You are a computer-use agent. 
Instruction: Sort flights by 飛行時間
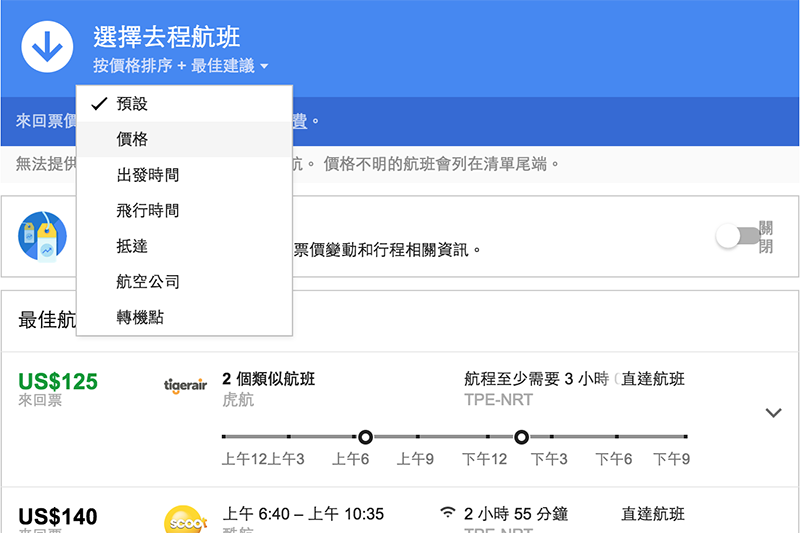pyautogui.click(x=148, y=211)
